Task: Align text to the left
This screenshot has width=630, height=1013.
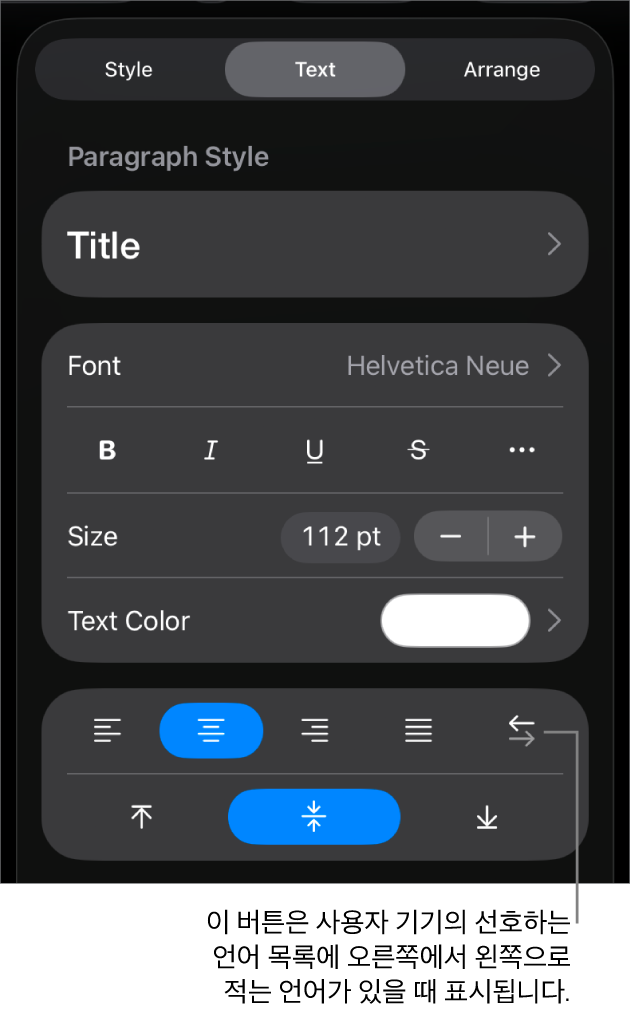Action: click(108, 732)
